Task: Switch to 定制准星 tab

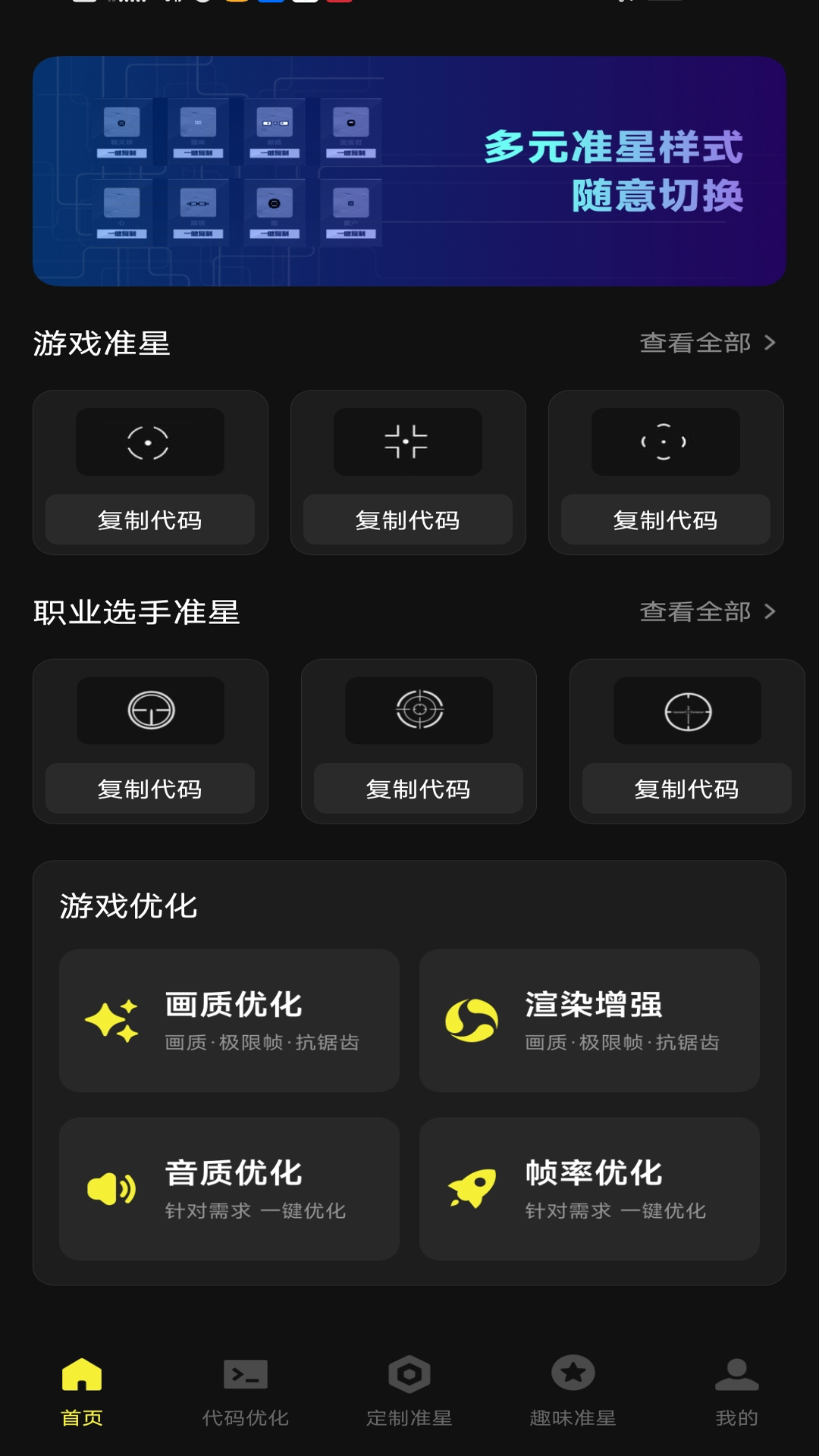Action: pyautogui.click(x=409, y=1392)
